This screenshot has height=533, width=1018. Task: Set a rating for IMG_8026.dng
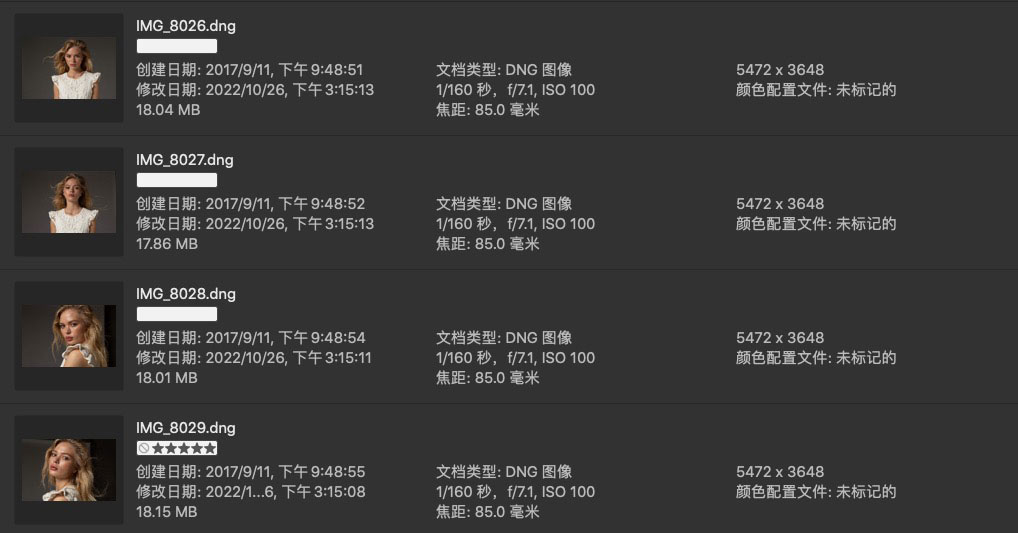click(x=177, y=46)
